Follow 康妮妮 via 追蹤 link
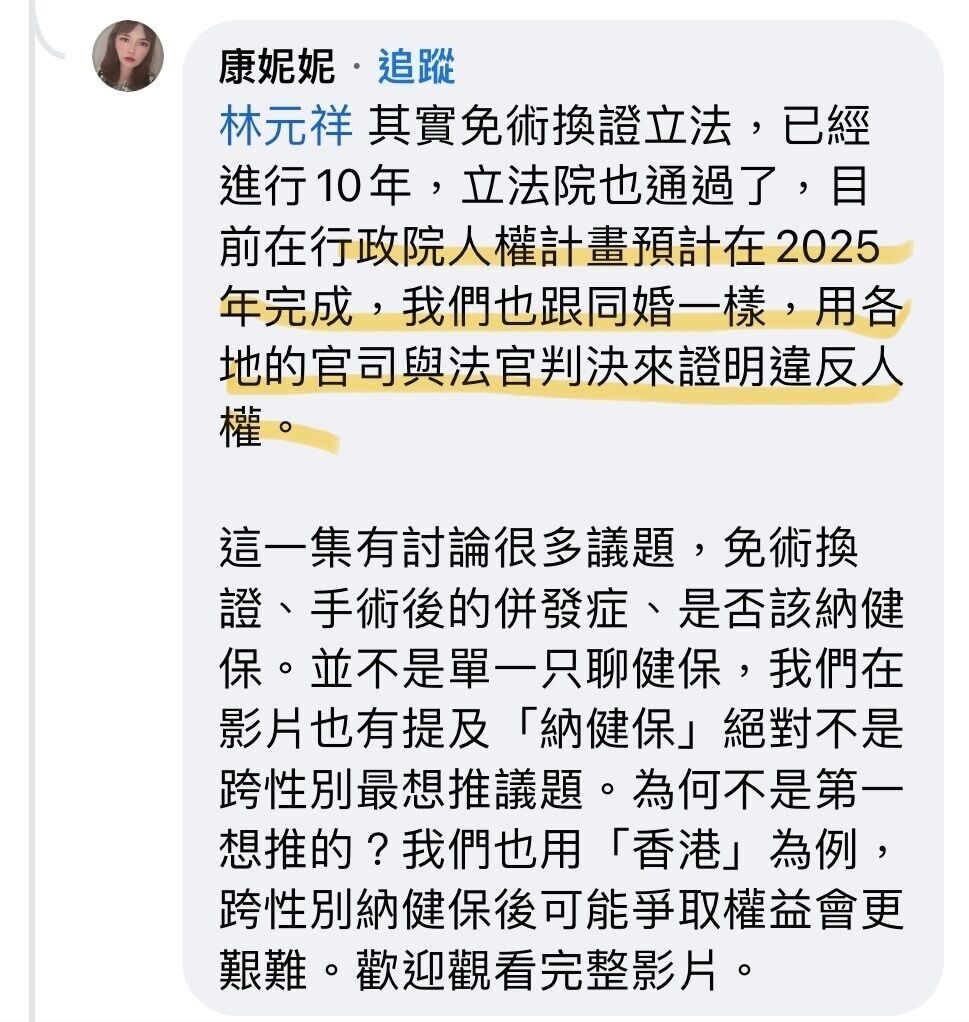This screenshot has width=969, height=1022. [x=416, y=68]
